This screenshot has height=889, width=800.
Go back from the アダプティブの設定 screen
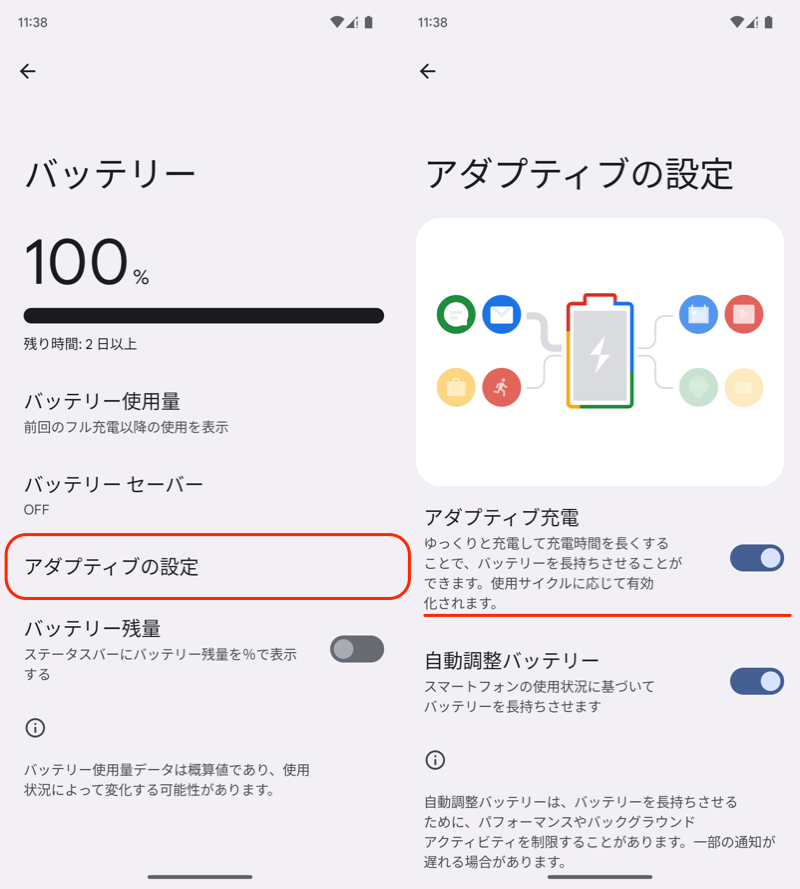[428, 71]
